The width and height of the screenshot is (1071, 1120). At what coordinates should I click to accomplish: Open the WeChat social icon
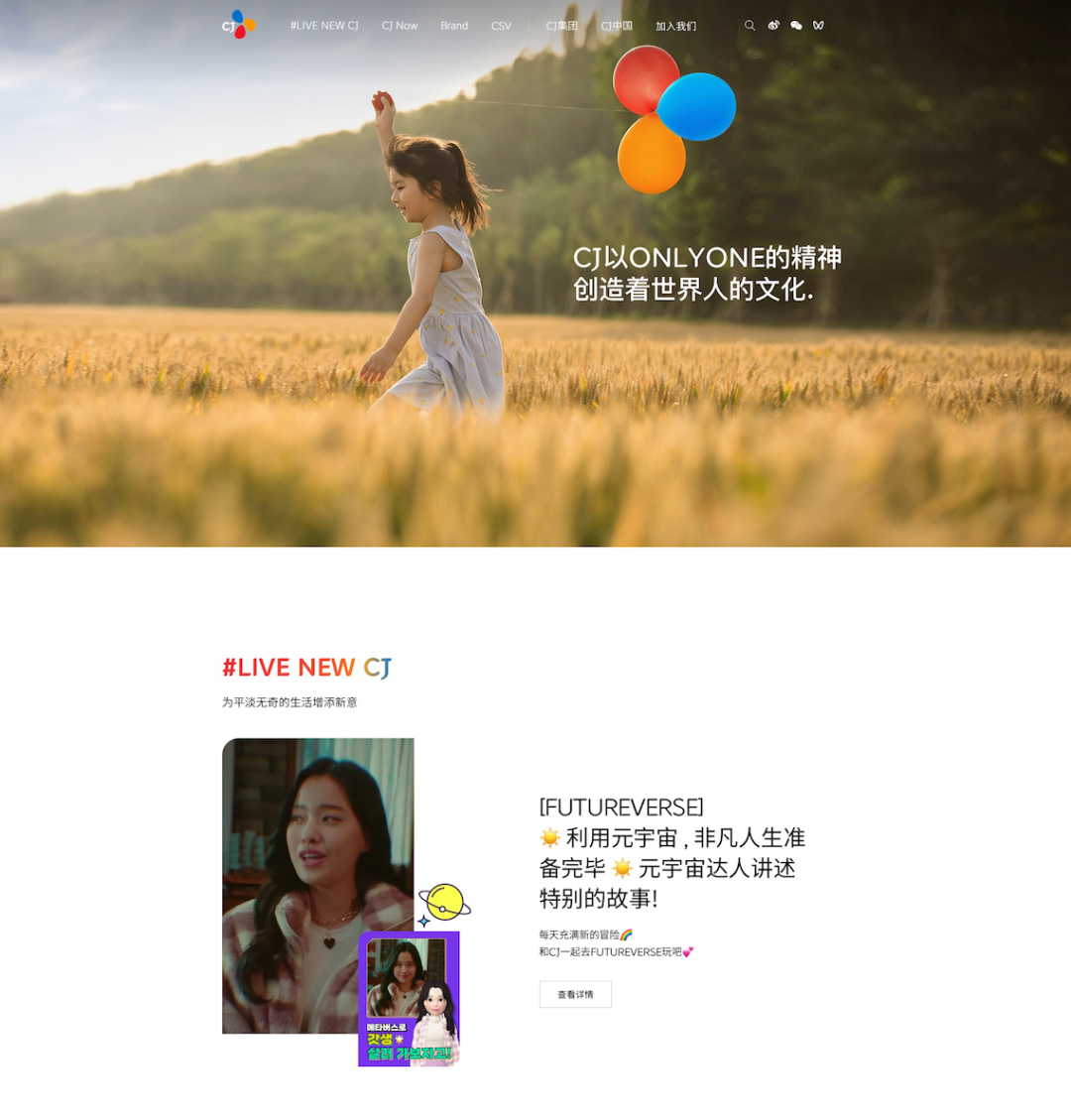(796, 26)
